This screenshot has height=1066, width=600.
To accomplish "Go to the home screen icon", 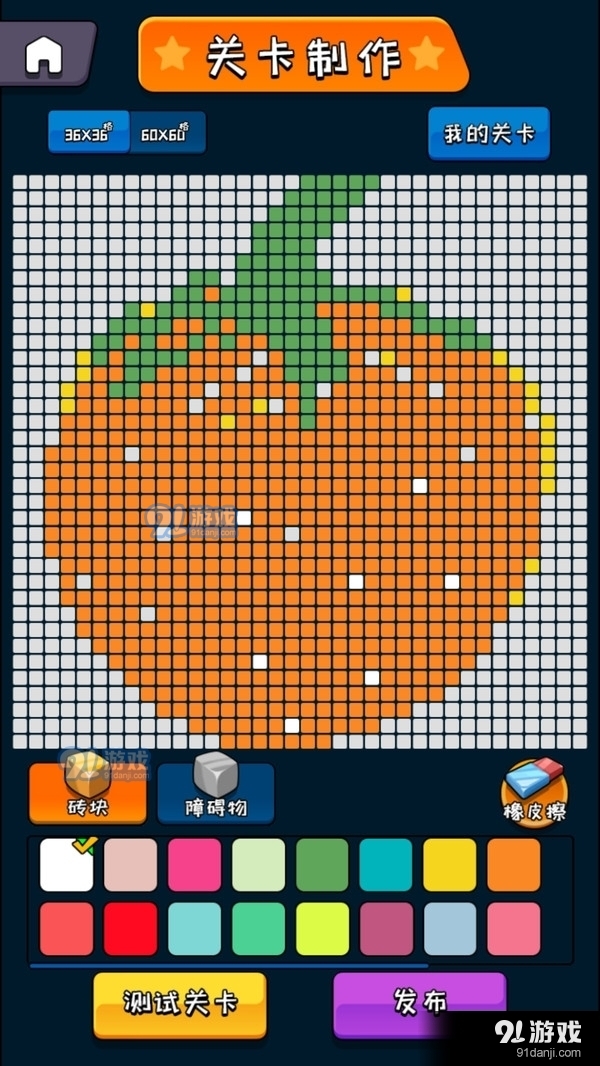I will [44, 54].
